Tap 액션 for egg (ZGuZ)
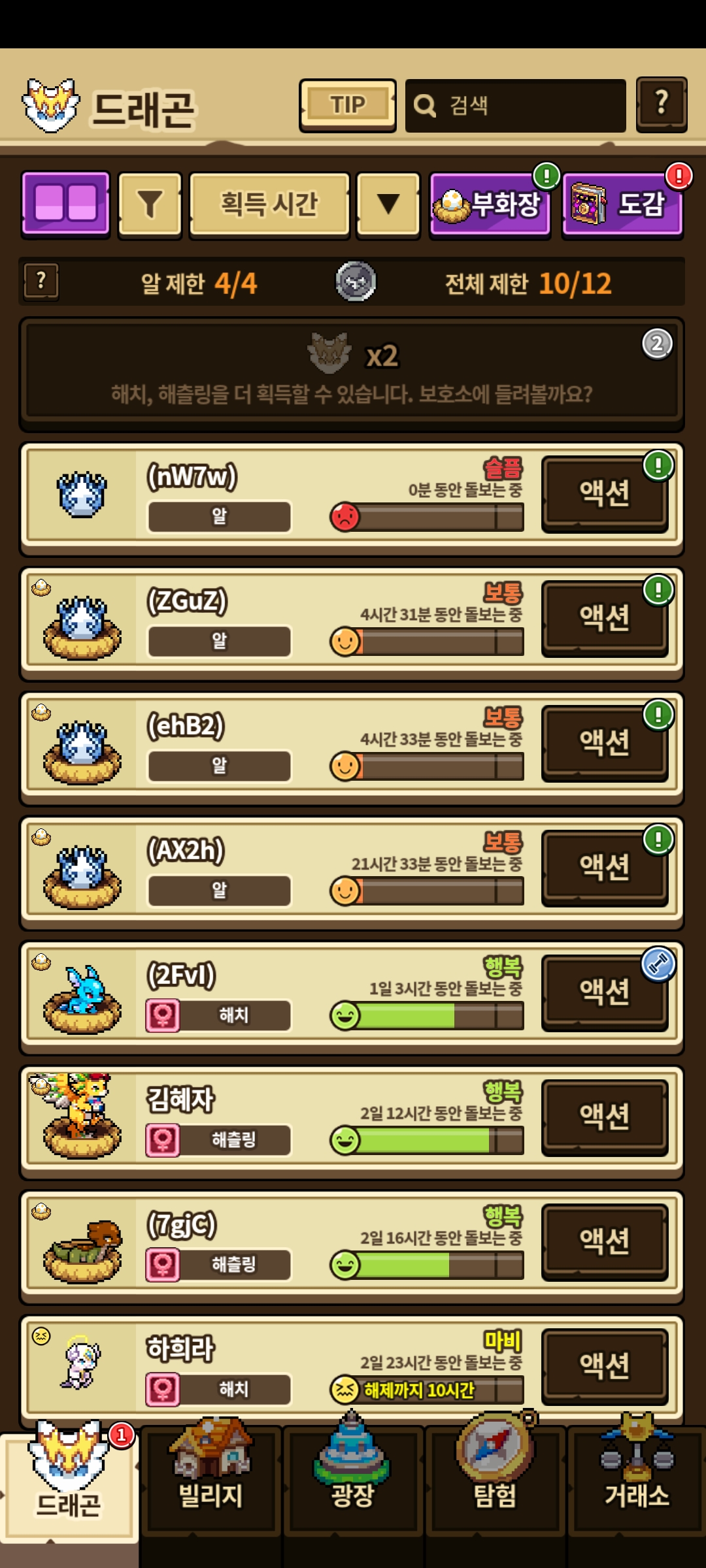This screenshot has width=706, height=1568. tap(605, 618)
